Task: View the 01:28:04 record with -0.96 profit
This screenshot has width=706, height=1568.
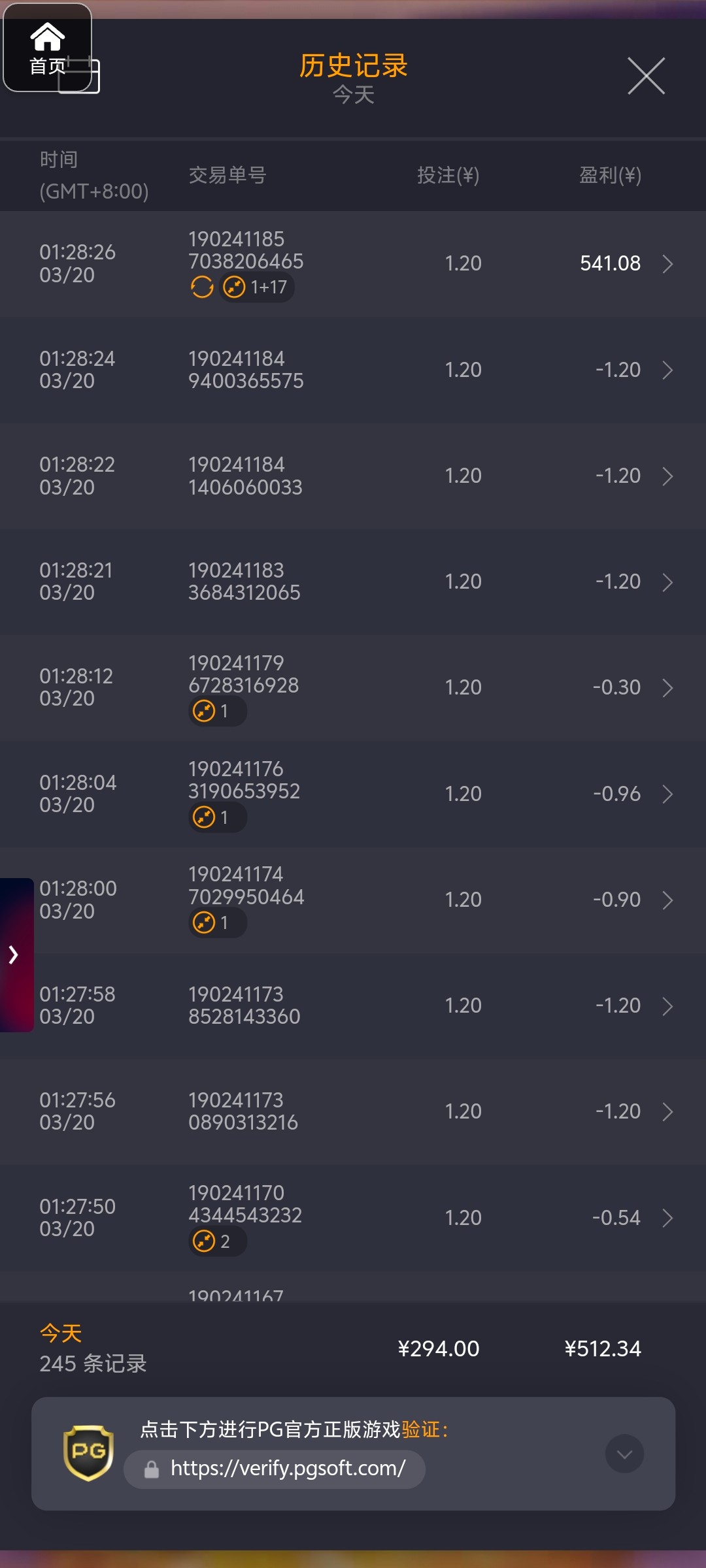Action: click(x=353, y=794)
